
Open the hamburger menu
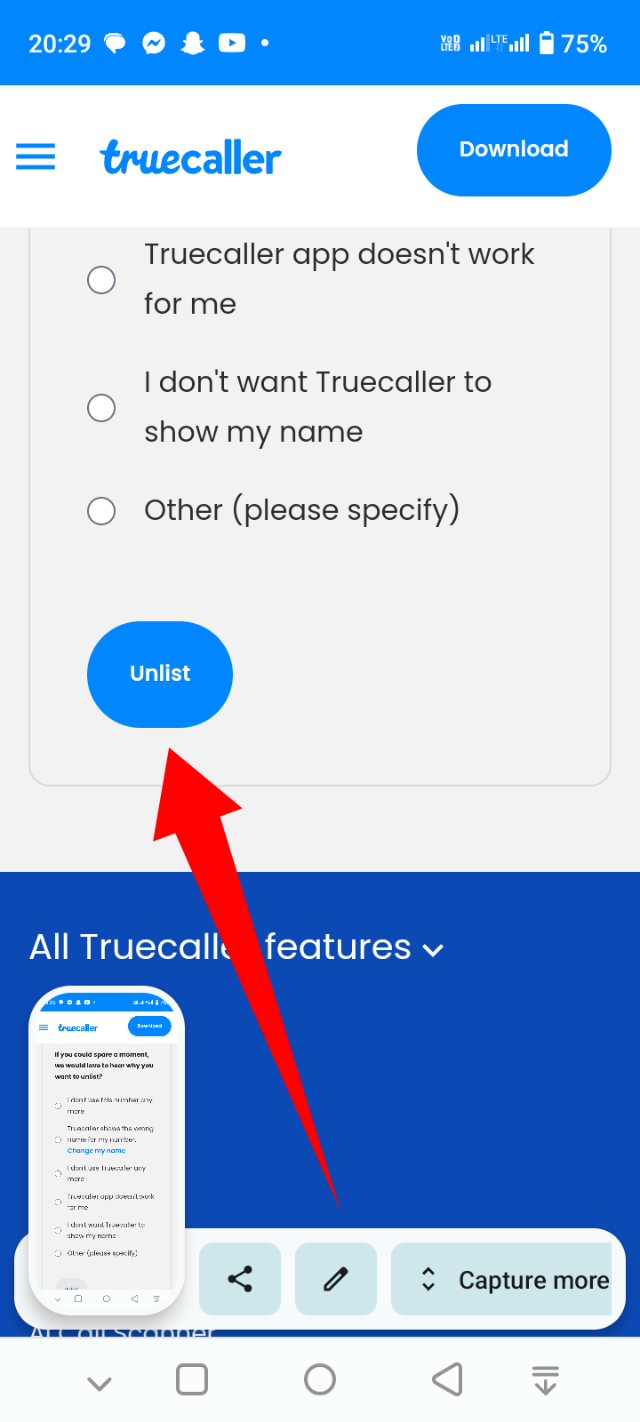point(36,156)
